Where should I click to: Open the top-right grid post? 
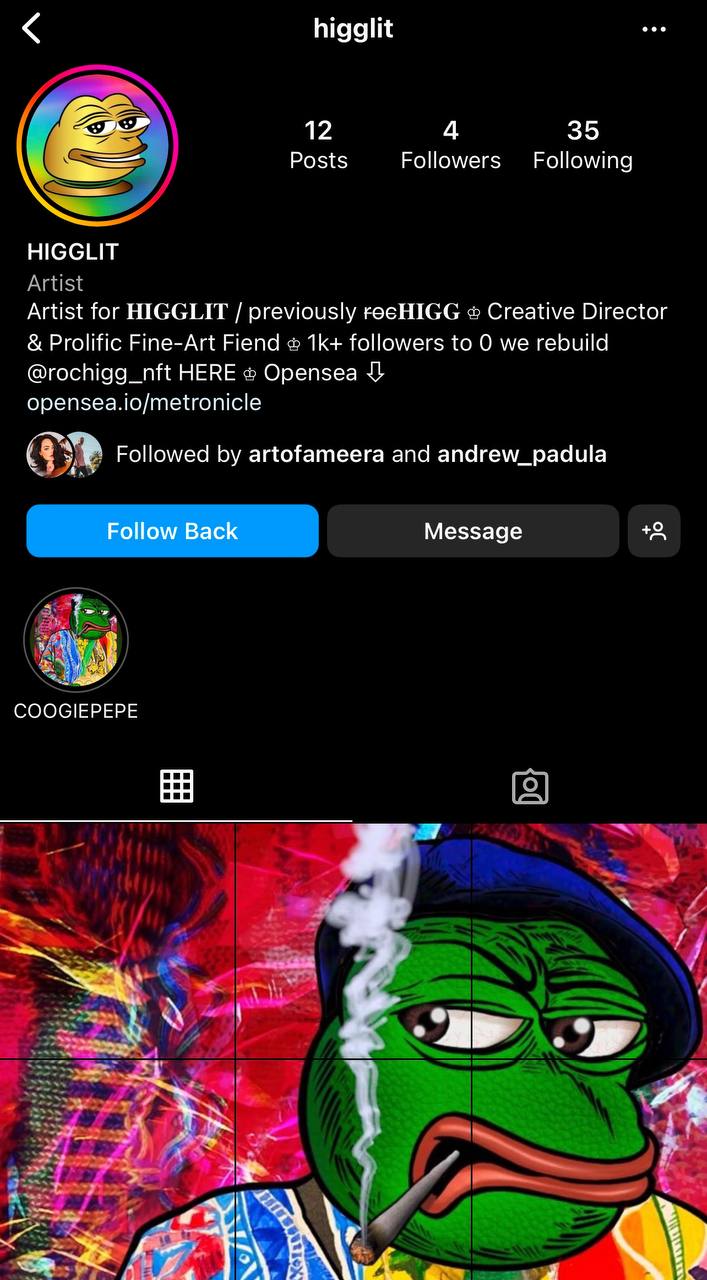click(x=590, y=940)
